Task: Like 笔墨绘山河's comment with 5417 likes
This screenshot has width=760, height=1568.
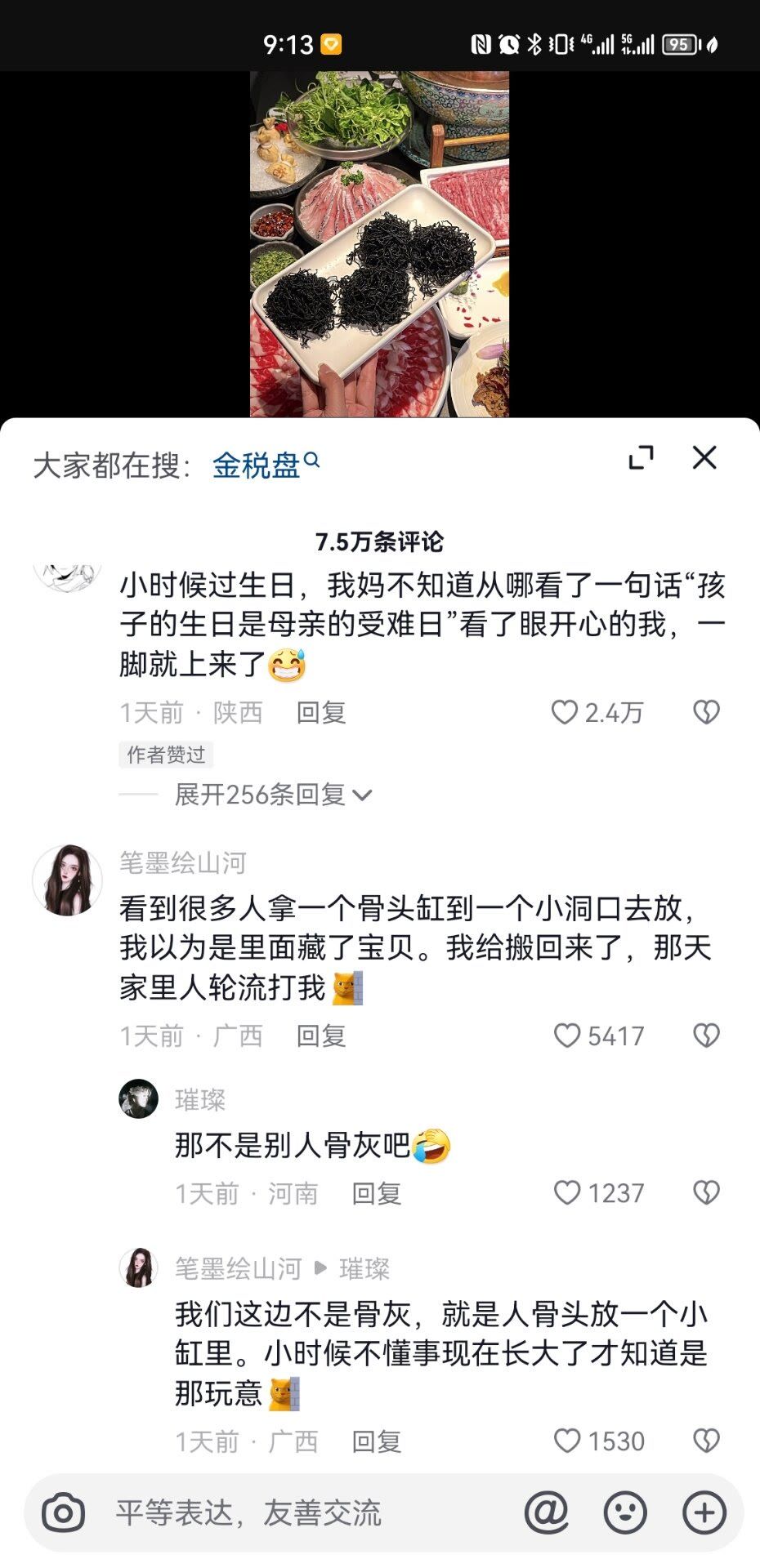Action: click(x=567, y=1036)
